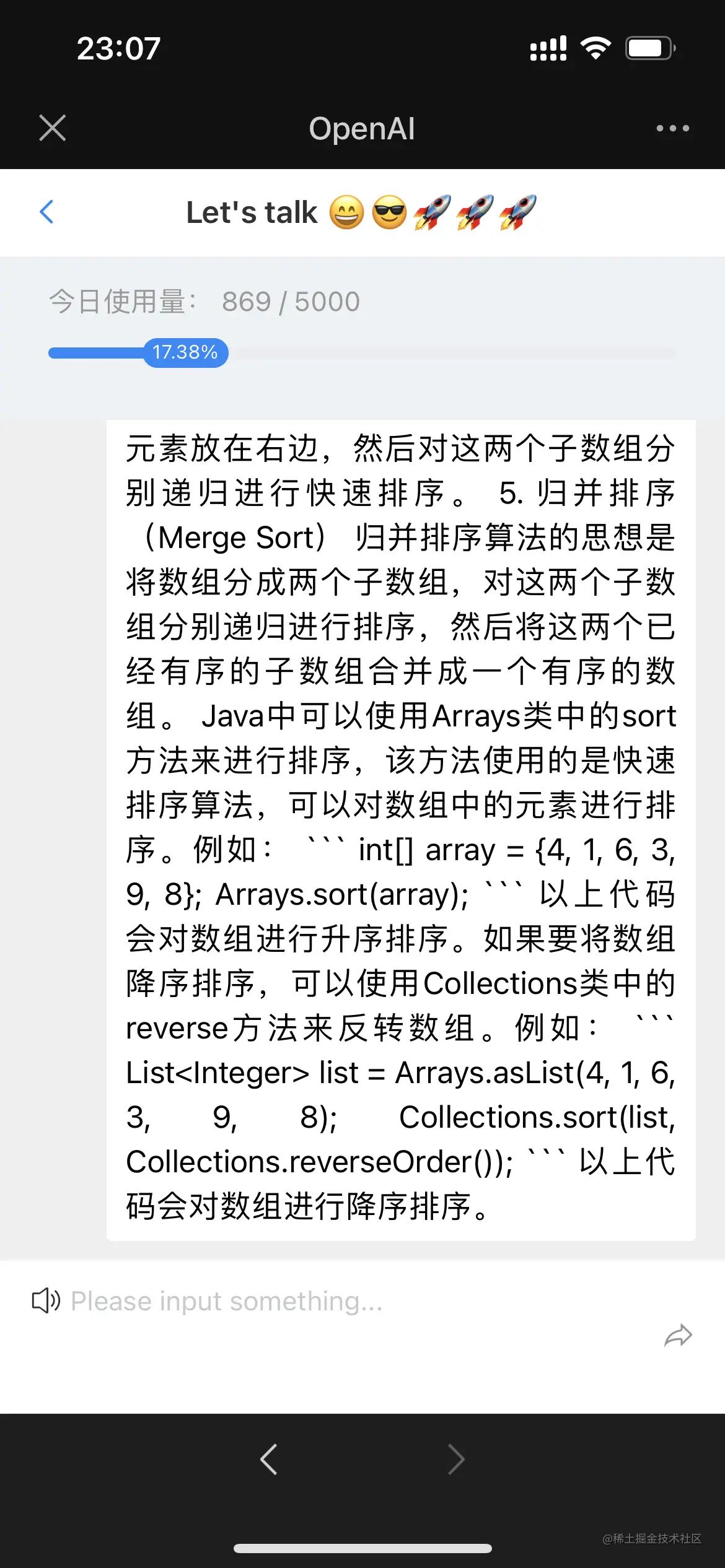The width and height of the screenshot is (725, 1568).
Task: Open the three-dot overflow menu
Action: click(672, 128)
